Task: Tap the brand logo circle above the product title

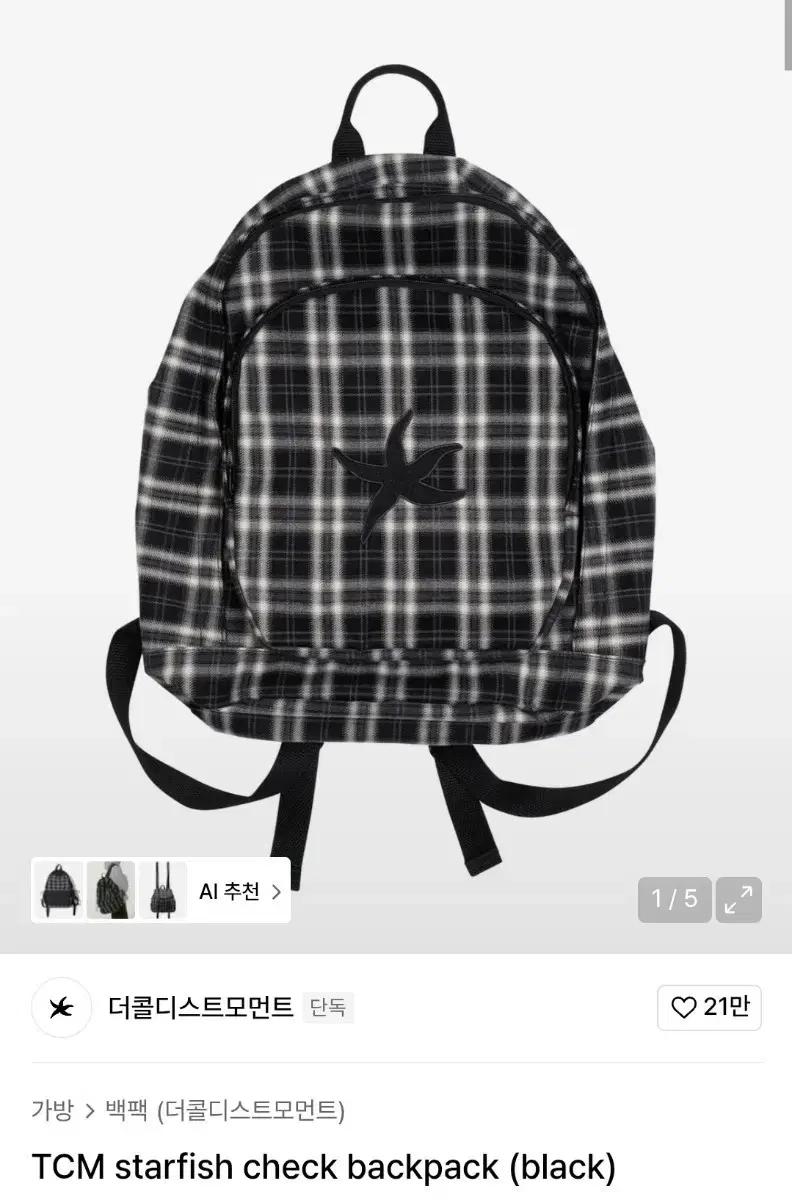Action: click(61, 1008)
